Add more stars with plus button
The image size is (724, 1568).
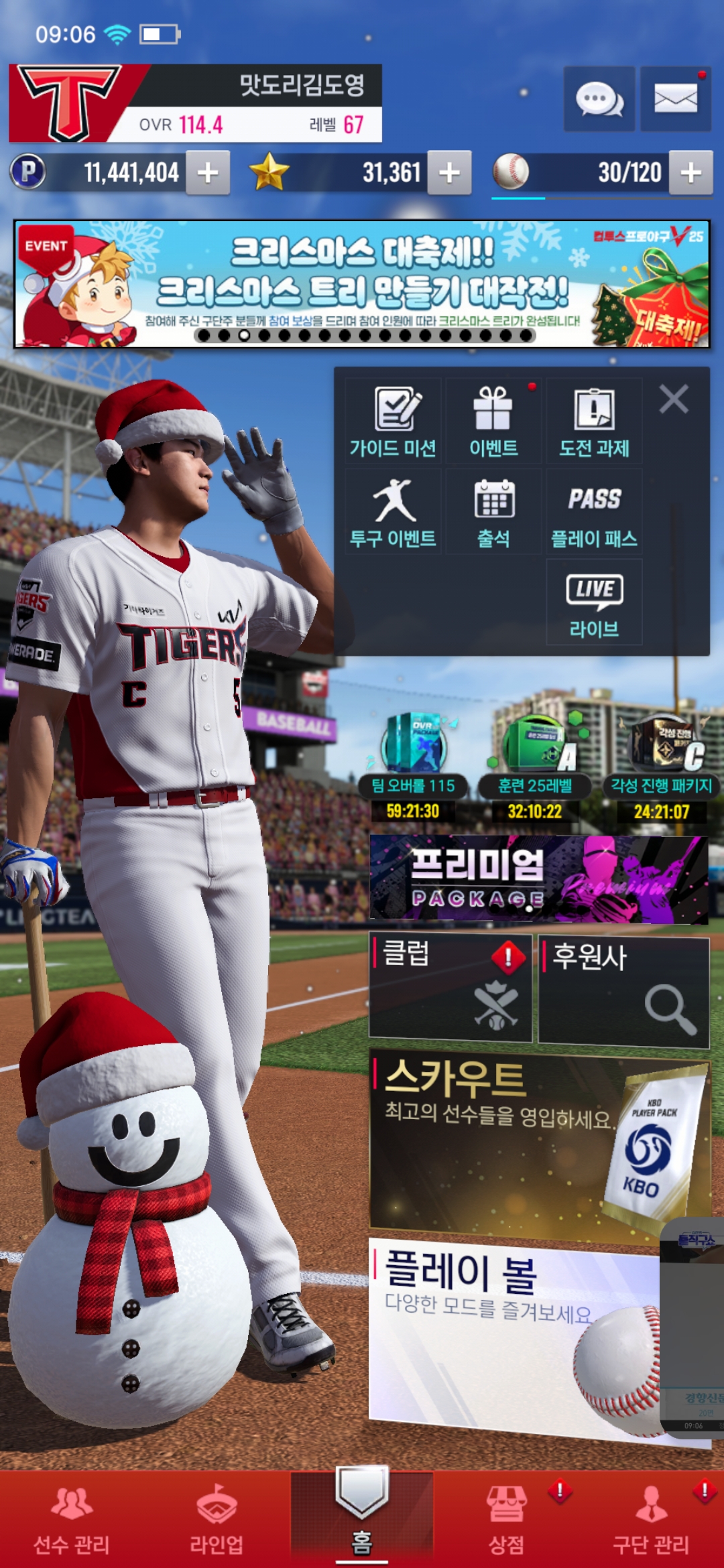[449, 173]
